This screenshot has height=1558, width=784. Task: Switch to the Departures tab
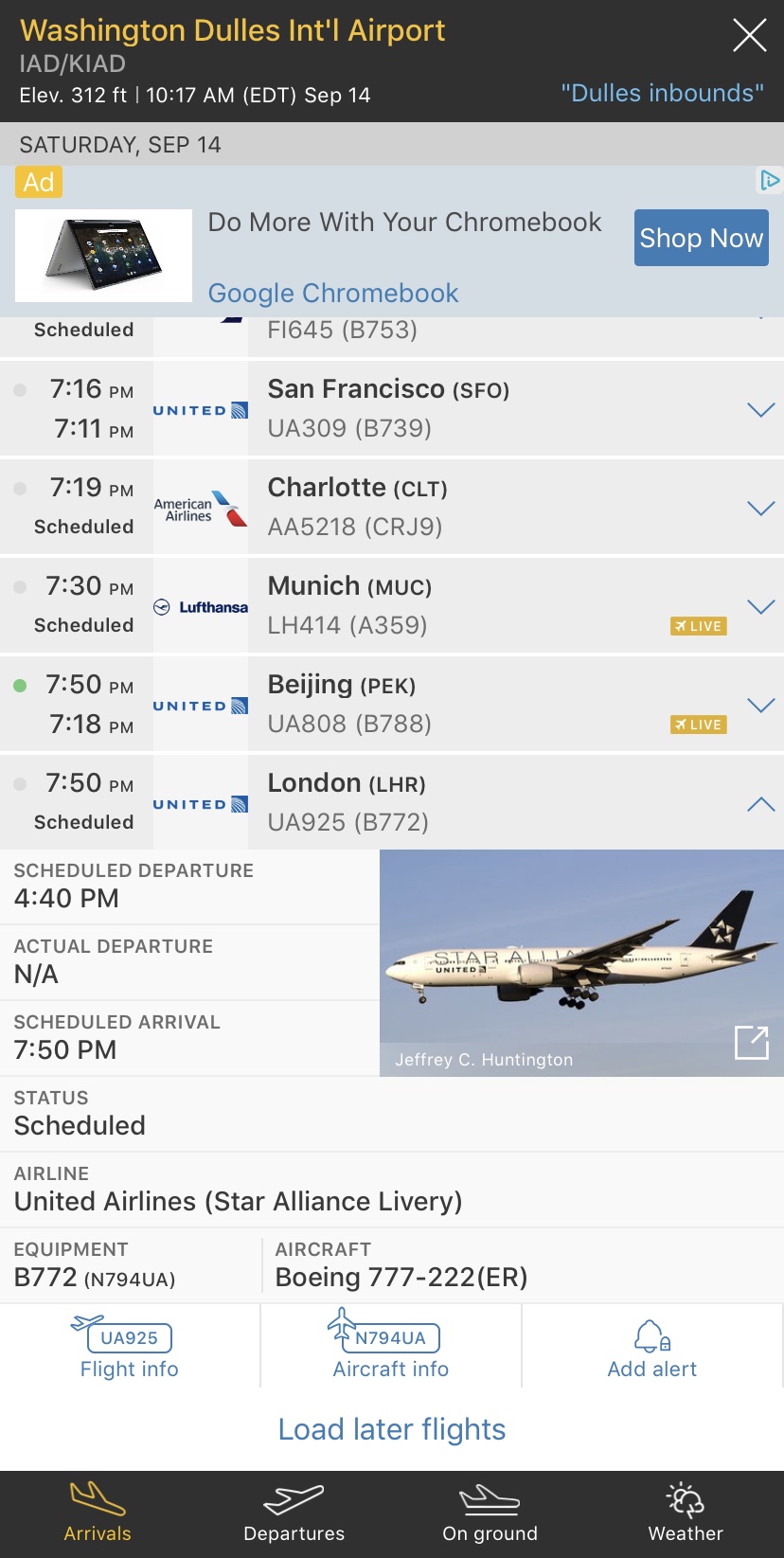[x=294, y=1513]
